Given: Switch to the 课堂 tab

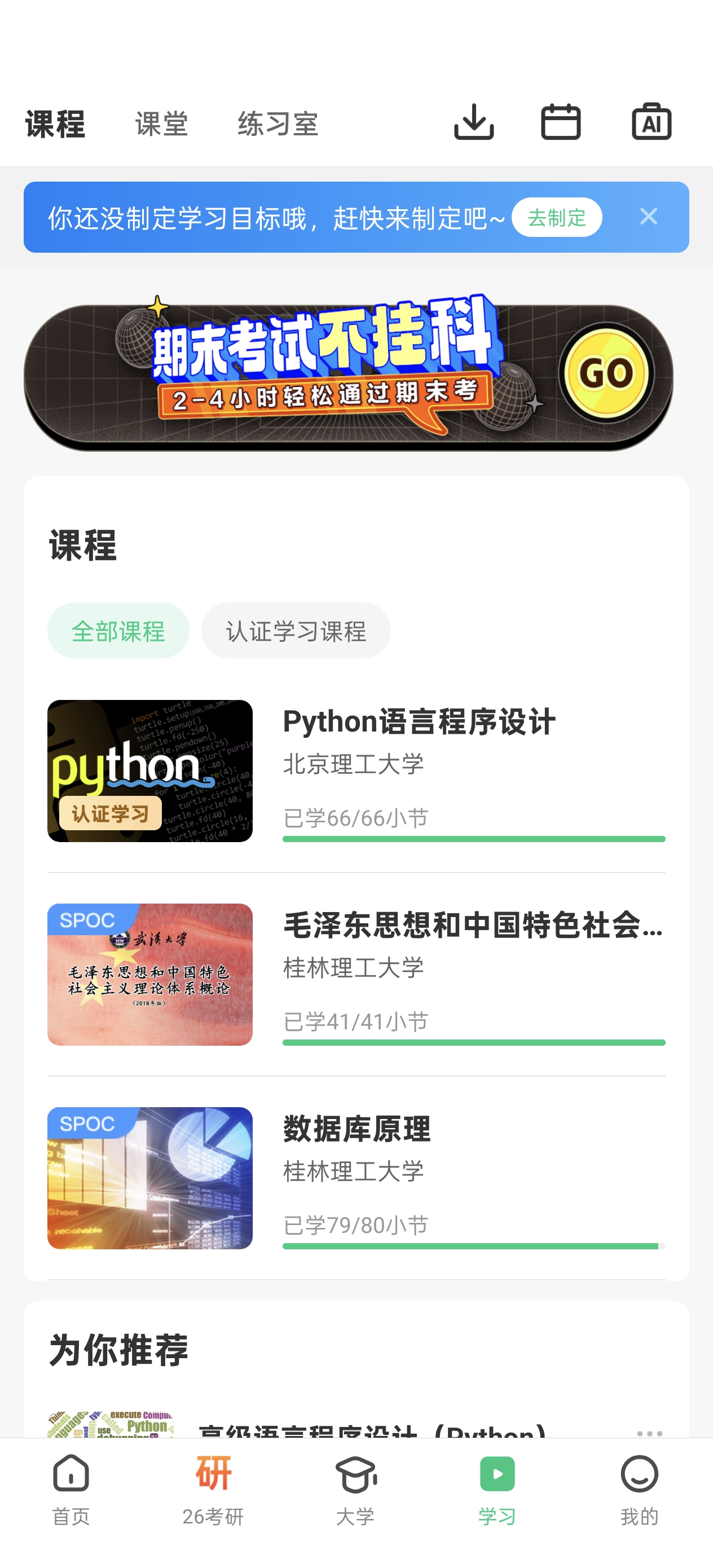Looking at the screenshot, I should coord(161,124).
